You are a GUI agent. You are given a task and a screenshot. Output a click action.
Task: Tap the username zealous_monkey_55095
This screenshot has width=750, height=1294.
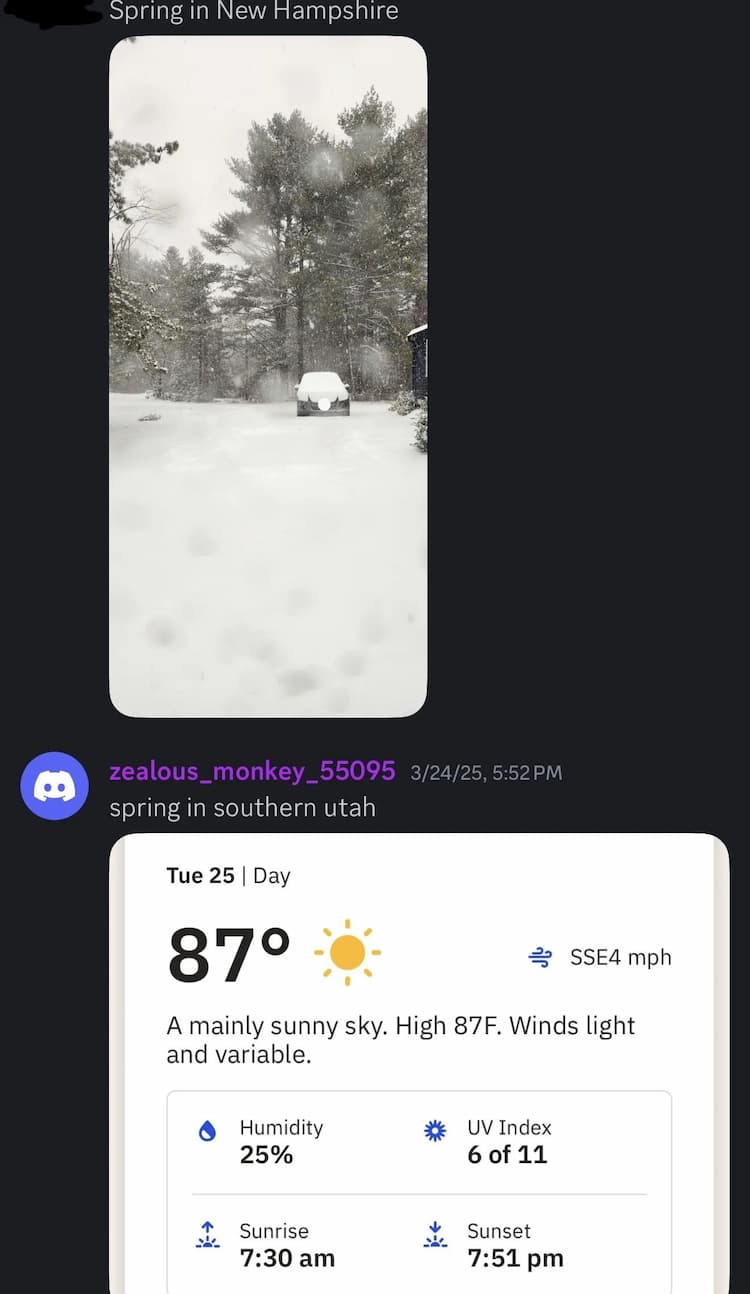tap(252, 771)
